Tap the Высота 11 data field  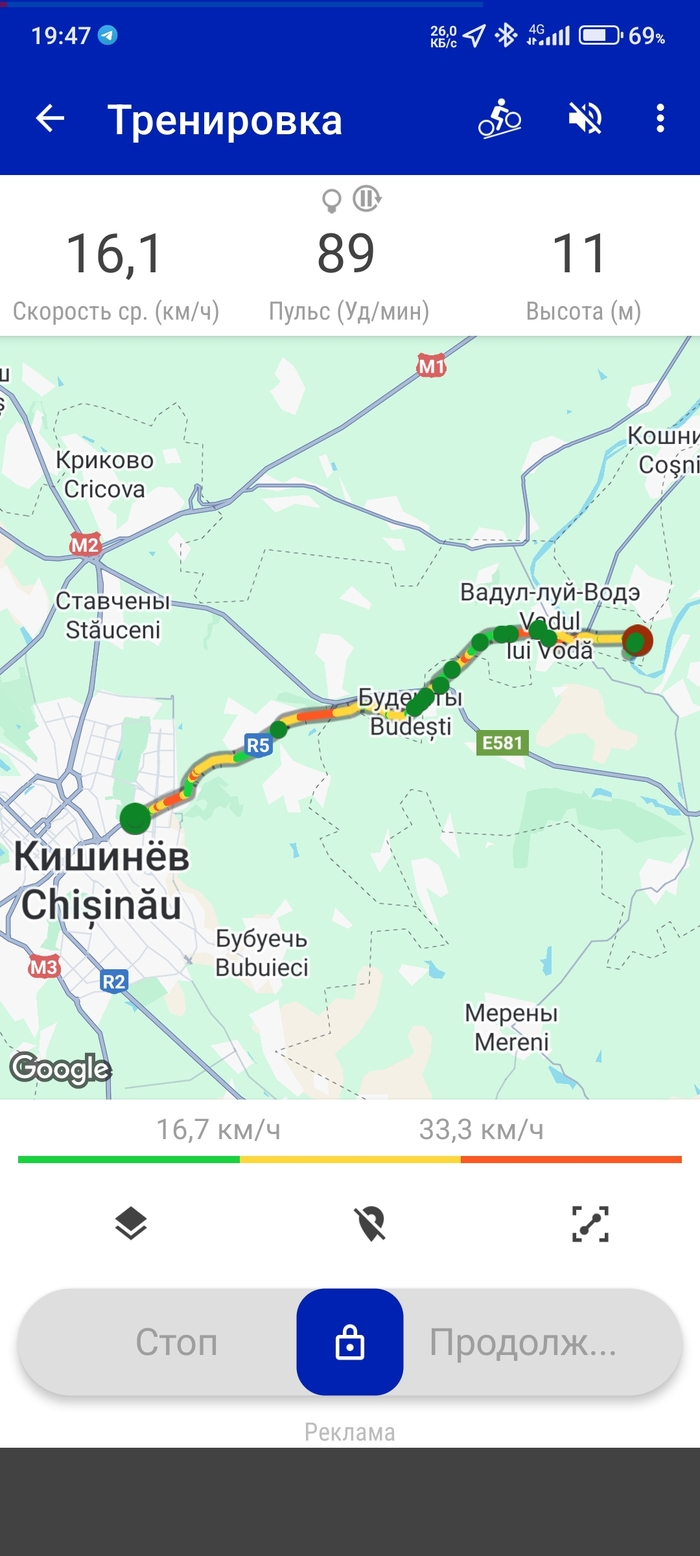coord(582,272)
